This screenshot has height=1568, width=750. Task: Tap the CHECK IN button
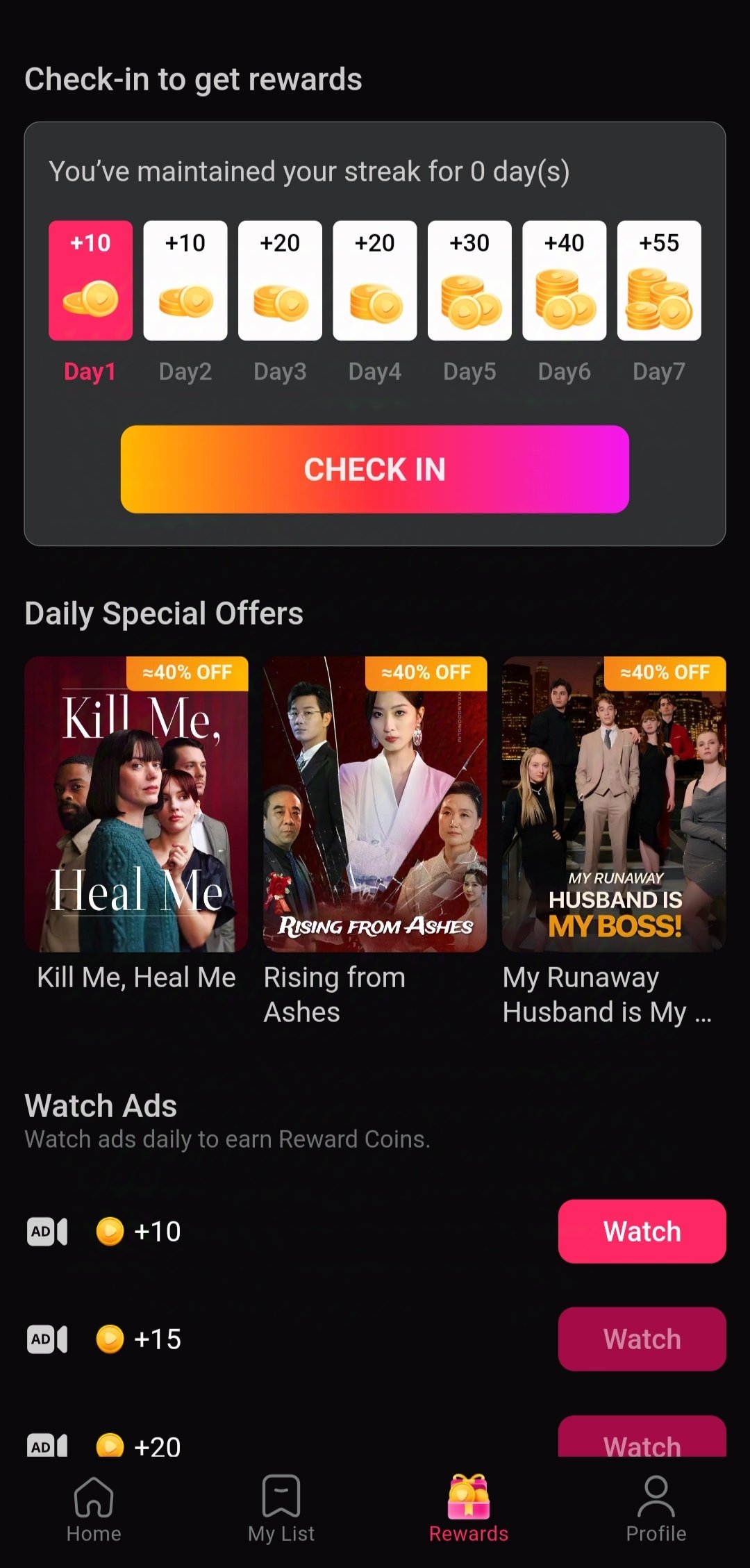click(x=375, y=470)
